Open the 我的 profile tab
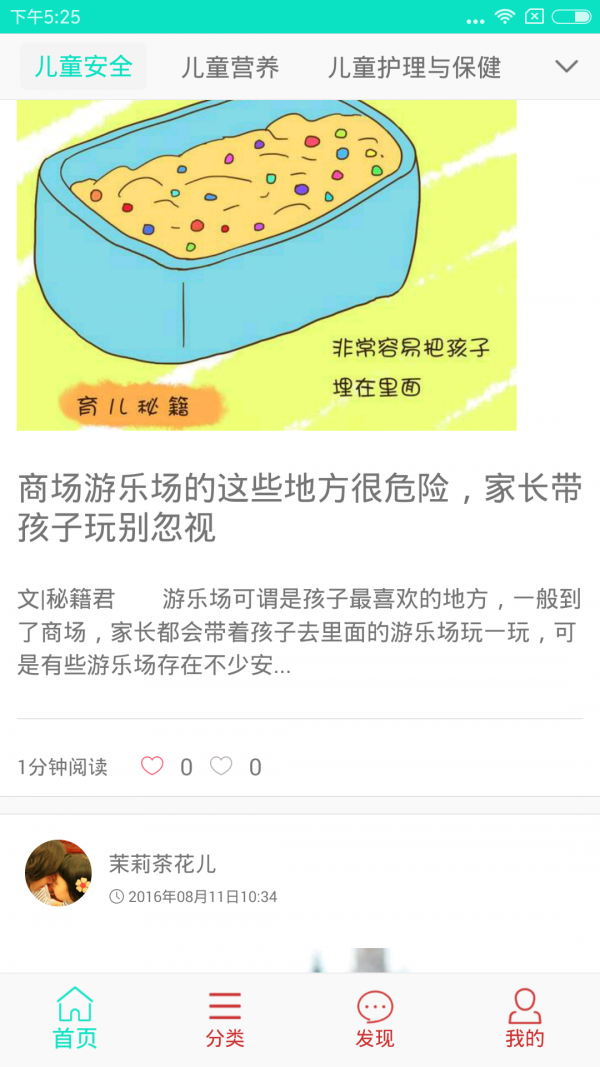600x1067 pixels. coord(524,1019)
